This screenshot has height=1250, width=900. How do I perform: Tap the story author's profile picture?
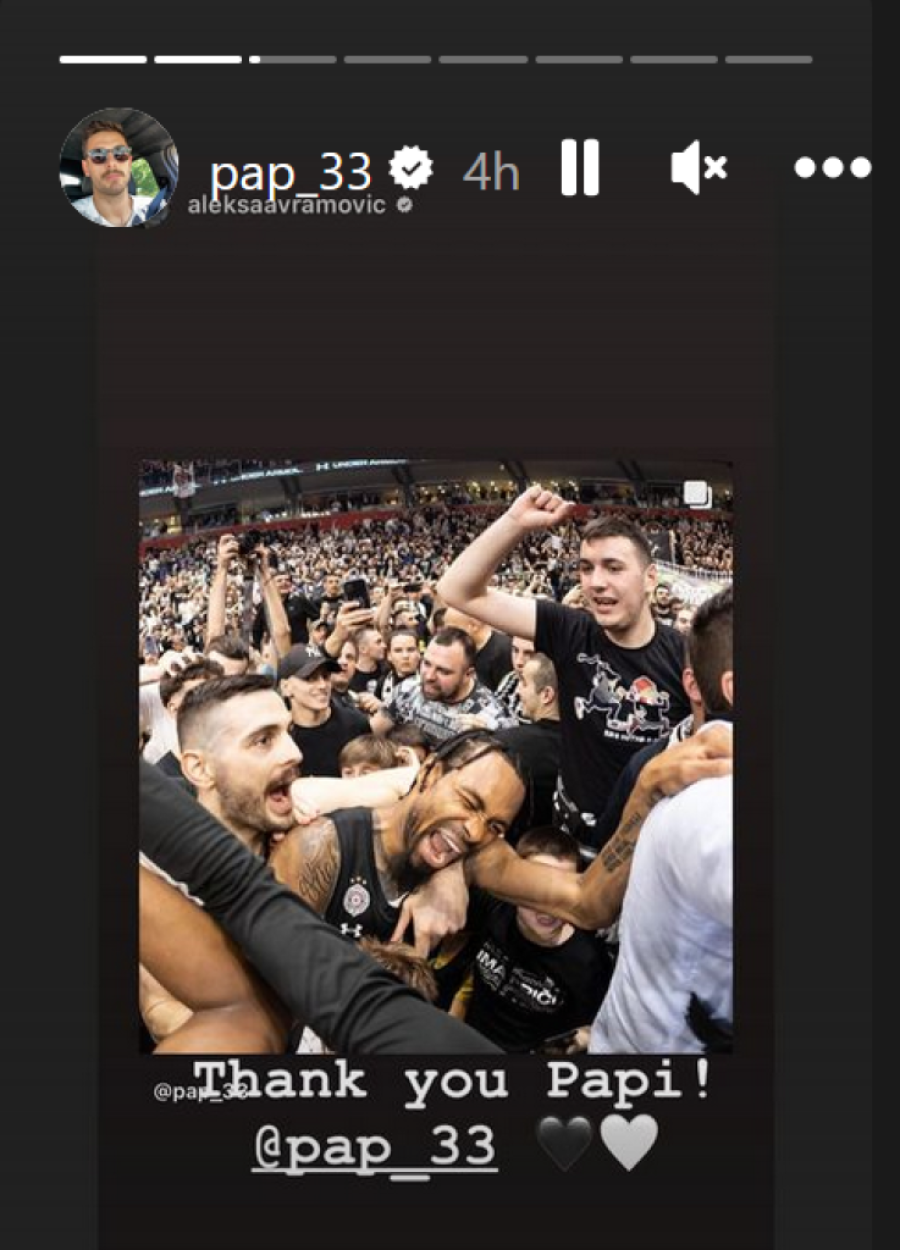click(x=118, y=167)
